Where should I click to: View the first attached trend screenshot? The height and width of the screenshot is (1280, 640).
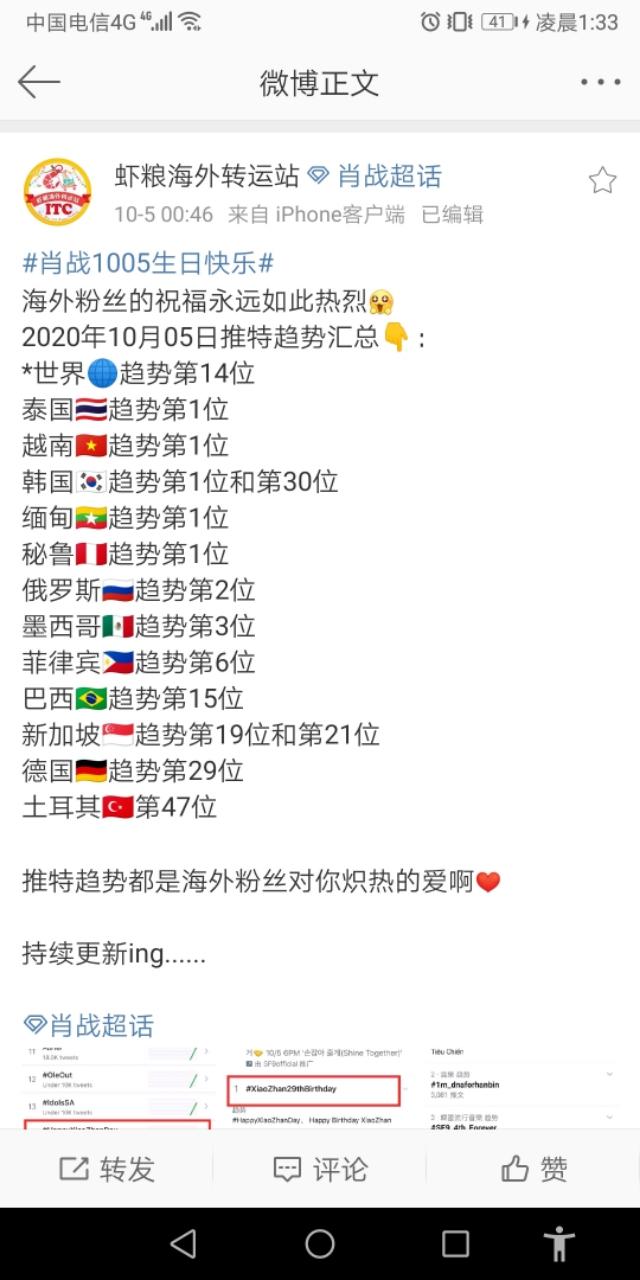[x=117, y=1087]
